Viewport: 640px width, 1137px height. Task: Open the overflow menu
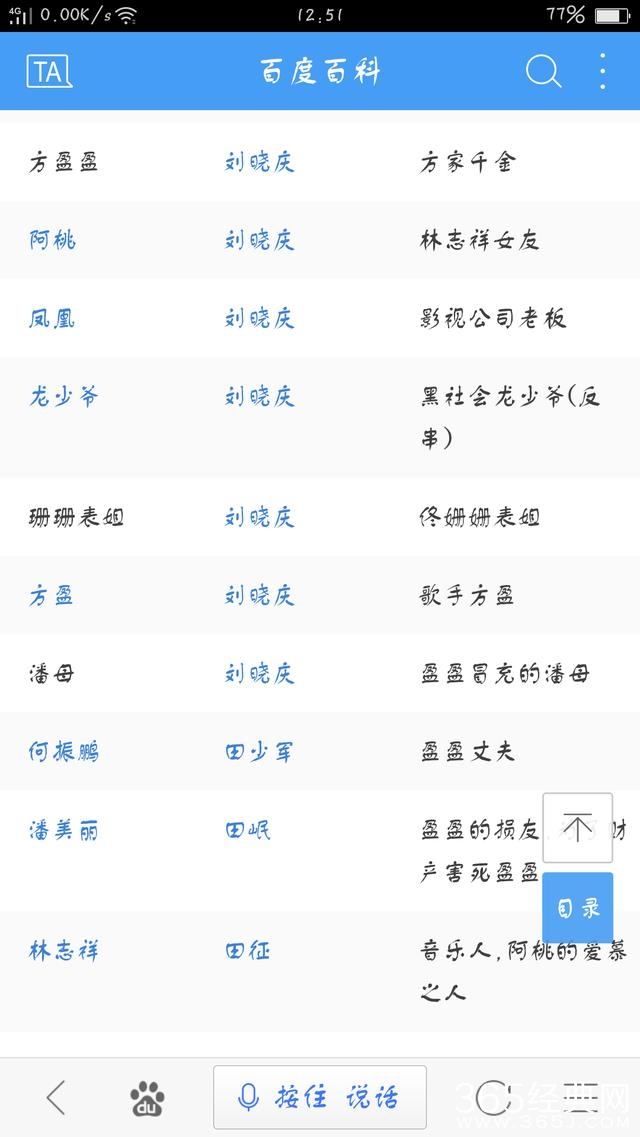(602, 71)
